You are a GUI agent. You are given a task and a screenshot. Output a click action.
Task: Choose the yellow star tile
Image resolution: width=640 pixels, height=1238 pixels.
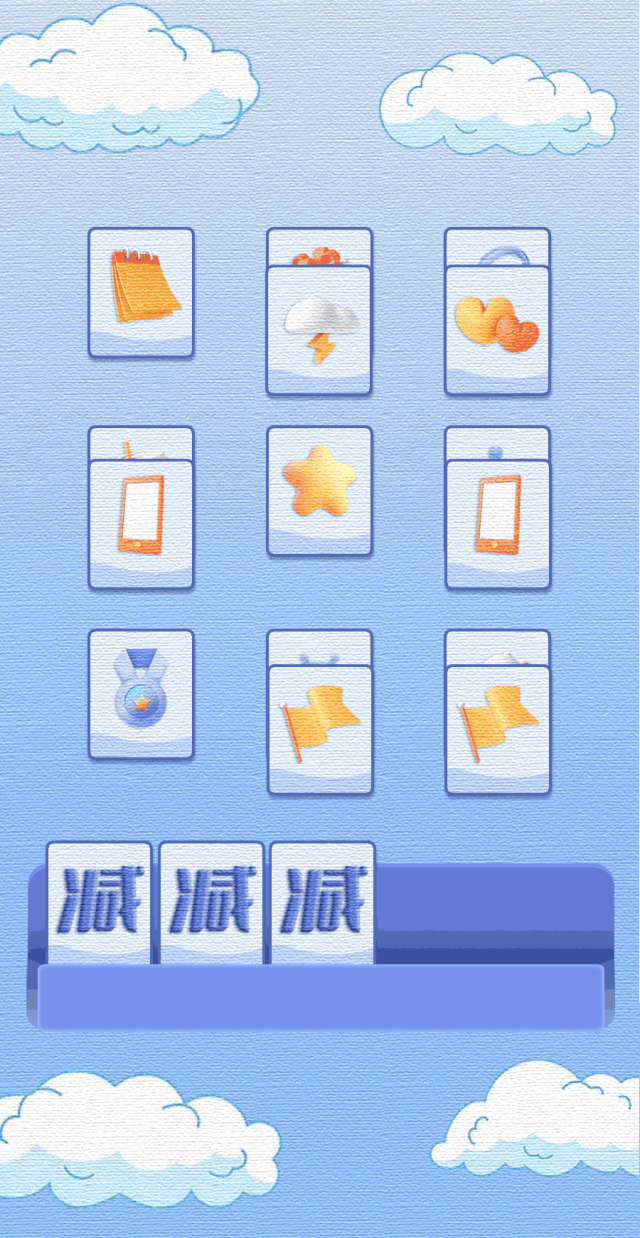tap(319, 490)
